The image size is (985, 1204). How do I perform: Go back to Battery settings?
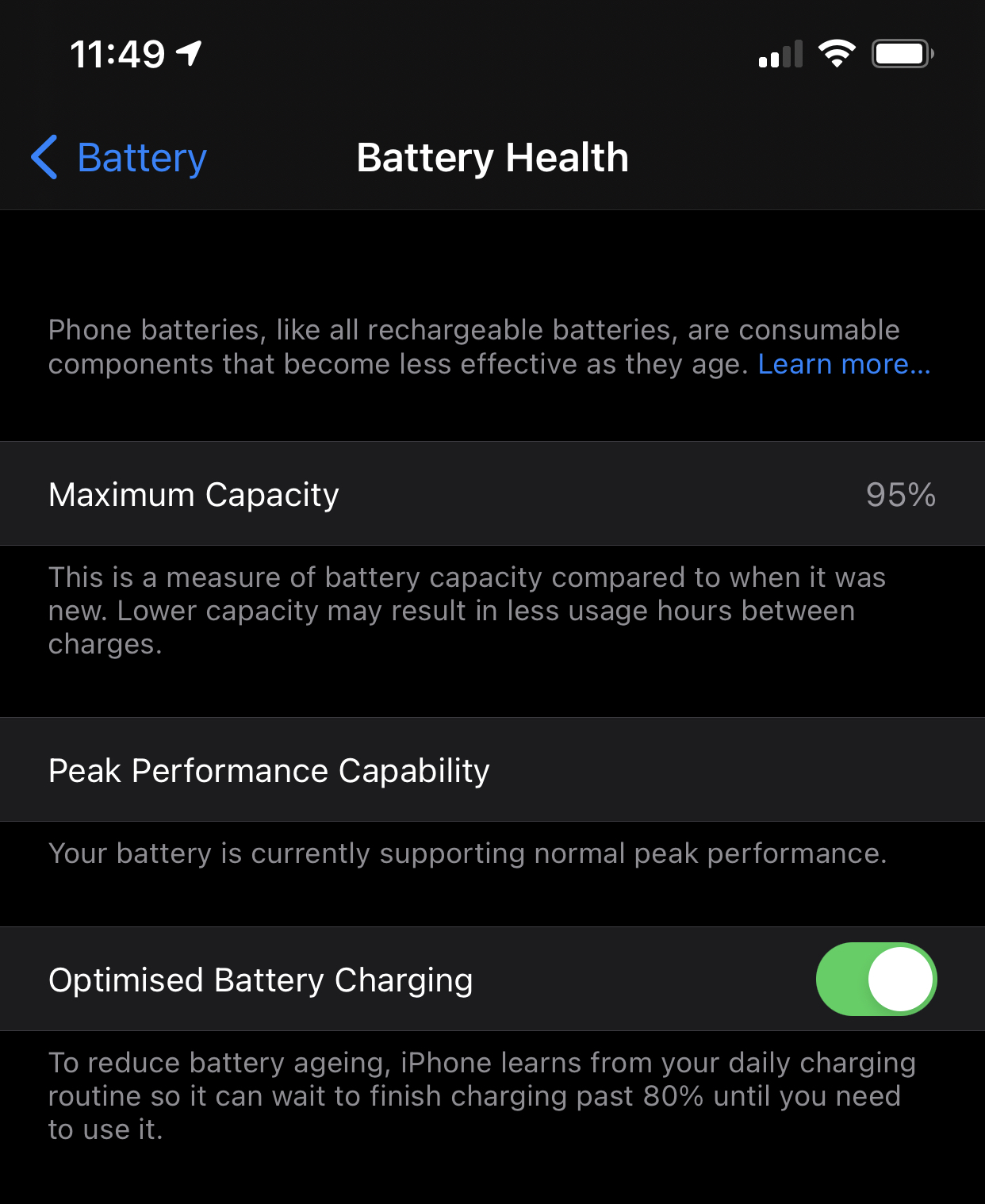pos(119,158)
